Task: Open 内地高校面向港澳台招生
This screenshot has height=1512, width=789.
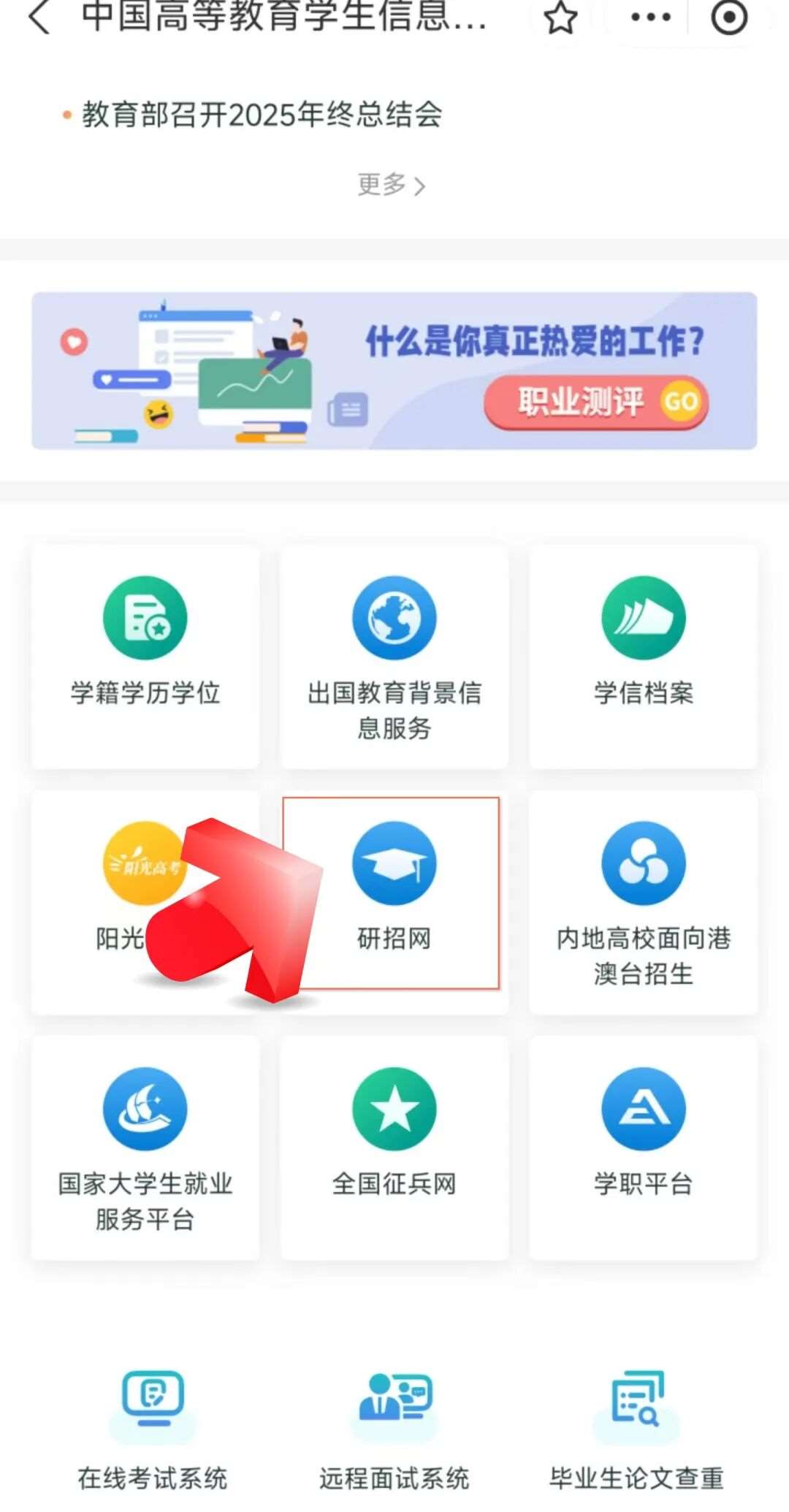Action: coord(643,902)
